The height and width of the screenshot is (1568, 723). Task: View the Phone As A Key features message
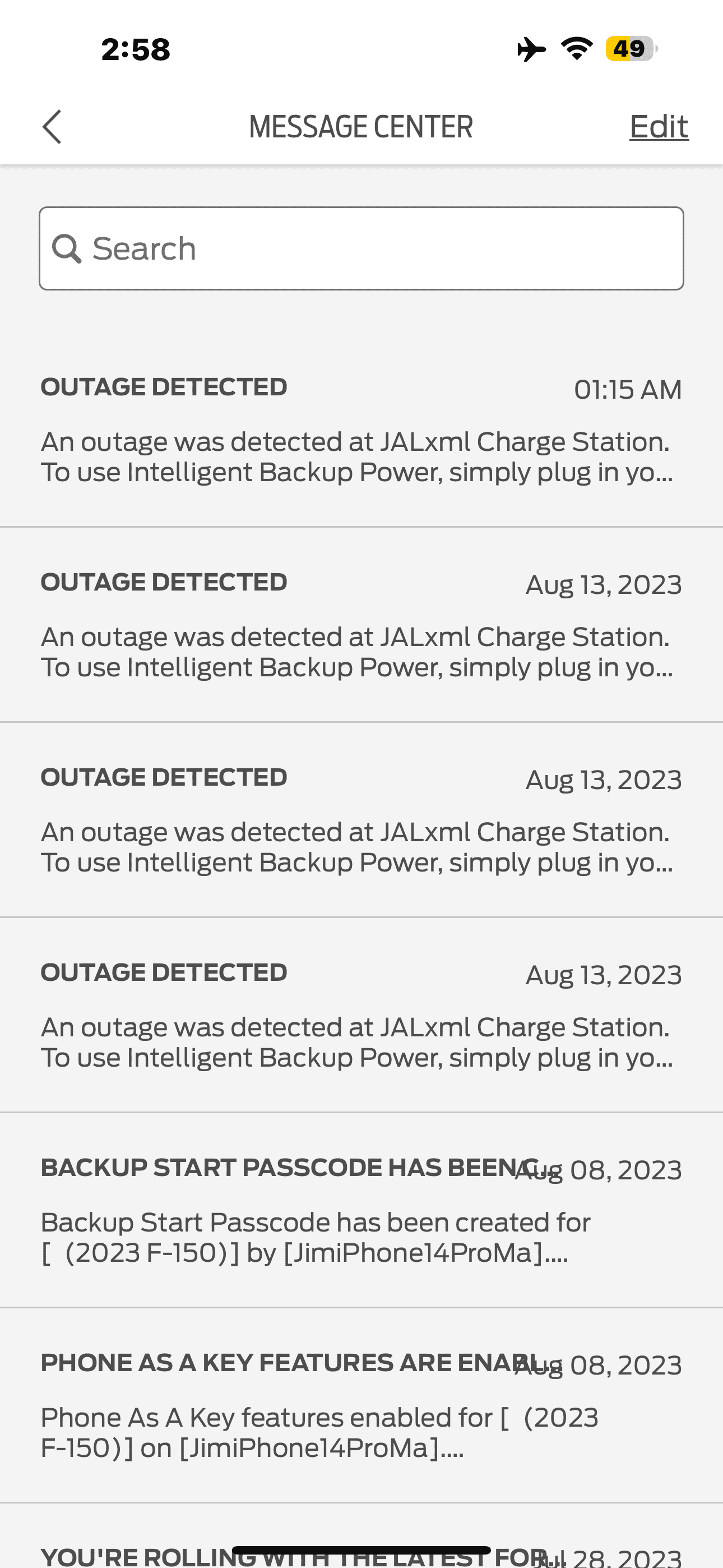[x=361, y=1405]
